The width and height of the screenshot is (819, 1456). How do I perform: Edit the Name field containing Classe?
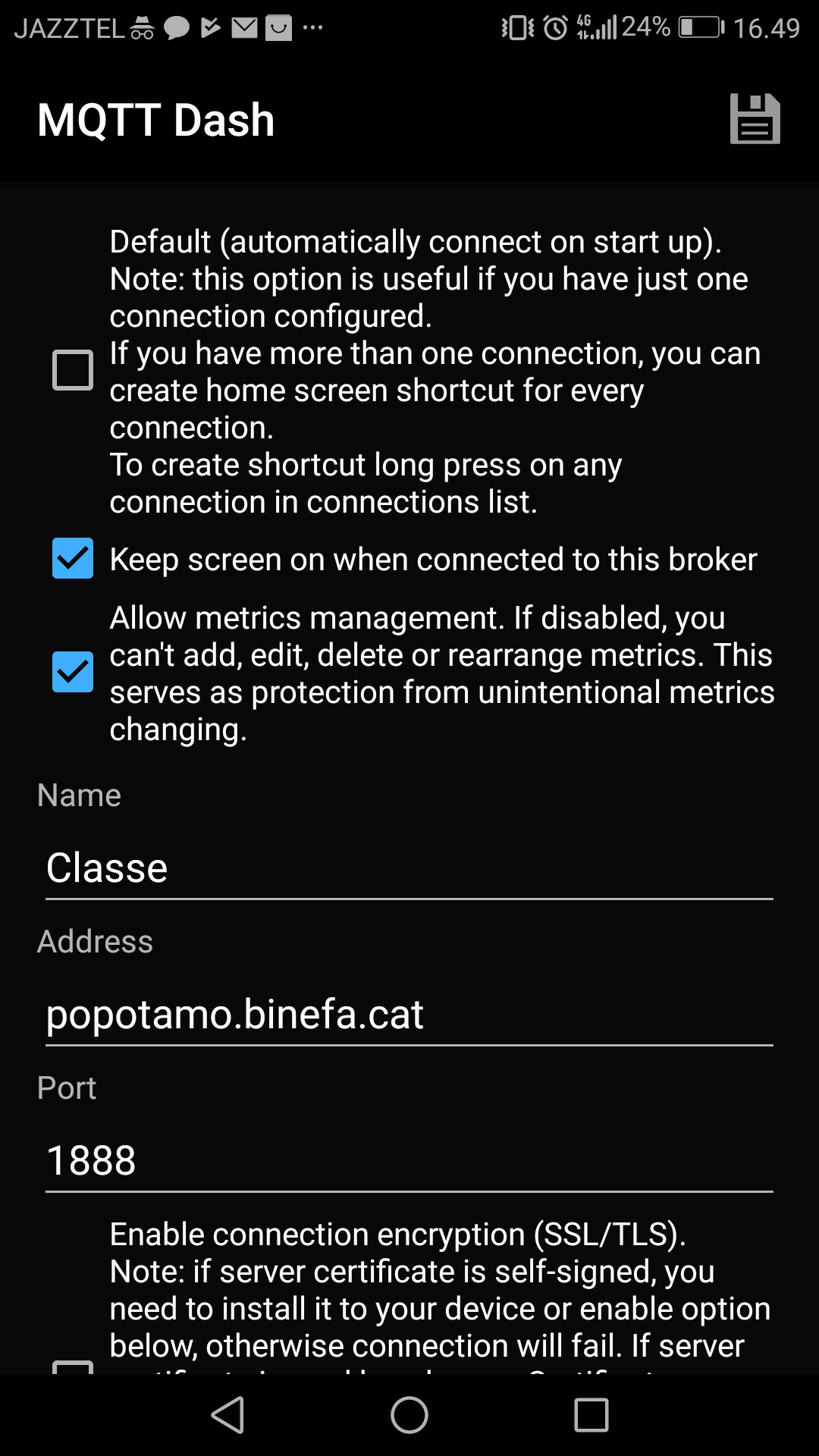click(x=409, y=868)
